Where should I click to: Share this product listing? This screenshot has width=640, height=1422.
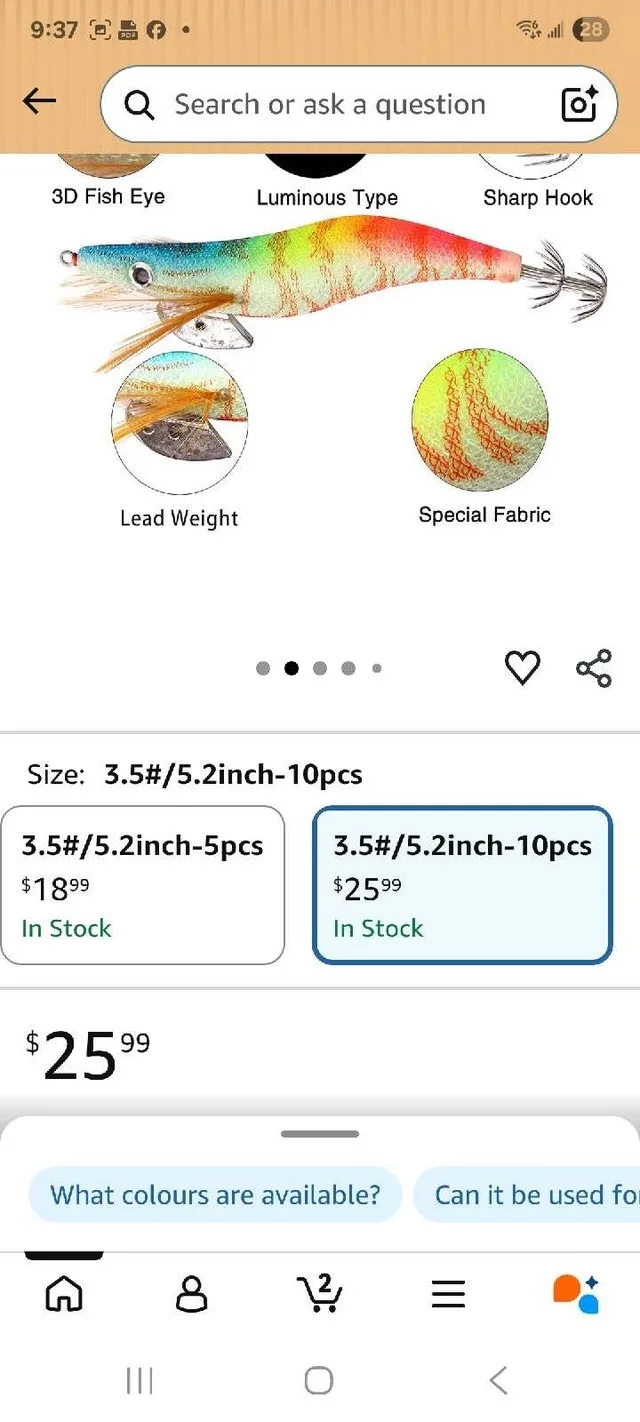pyautogui.click(x=594, y=668)
